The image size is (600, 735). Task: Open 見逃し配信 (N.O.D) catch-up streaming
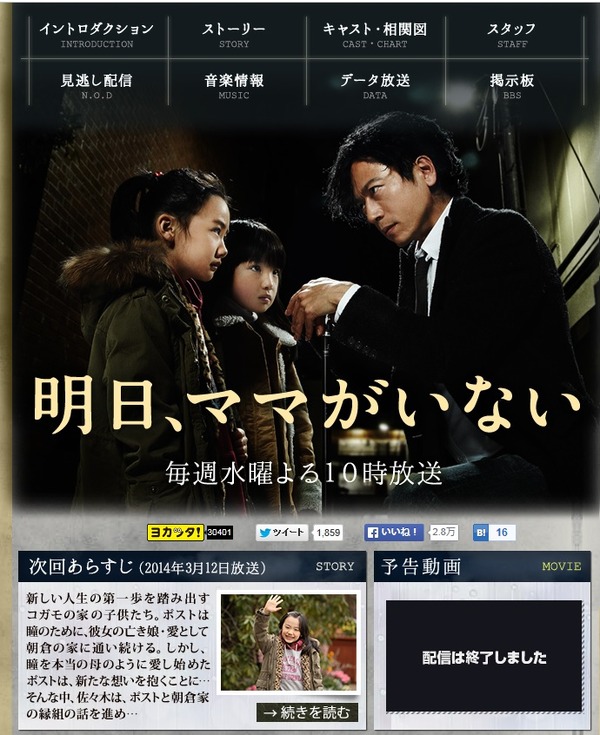pos(96,86)
